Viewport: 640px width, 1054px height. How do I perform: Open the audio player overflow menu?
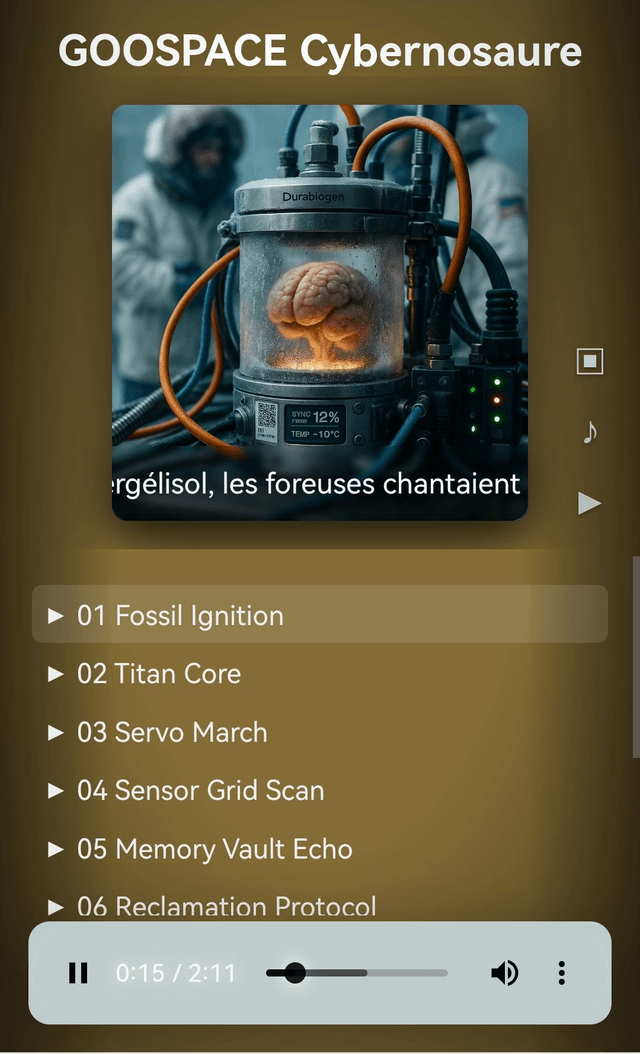(x=562, y=973)
